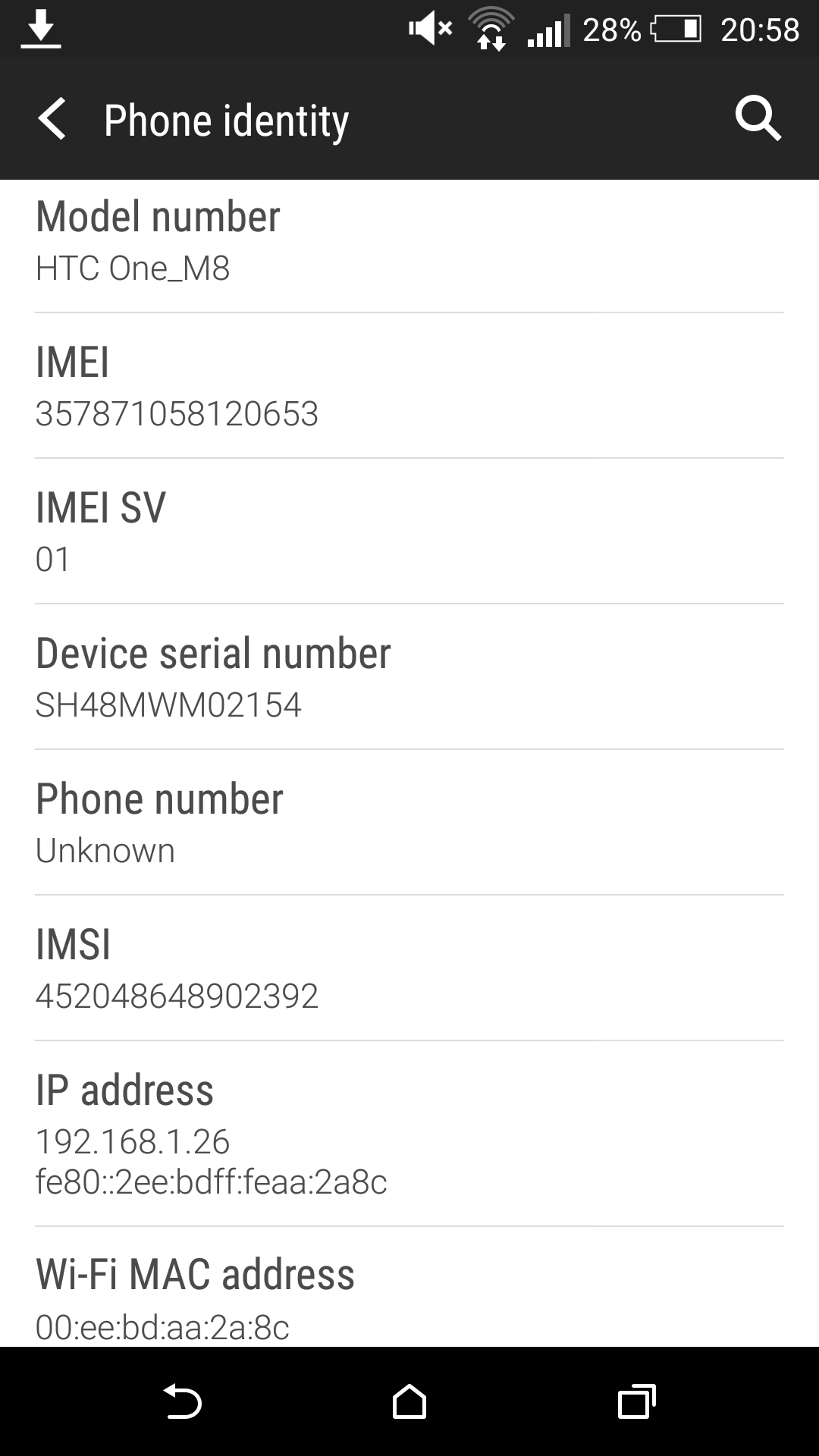Screen dimensions: 819x1456
Task: Open the search magnifier icon
Action: (758, 119)
